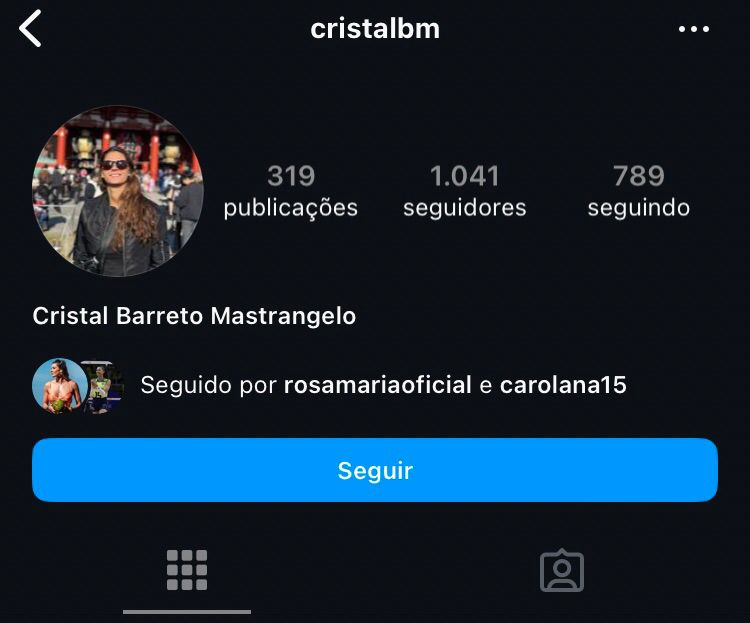The height and width of the screenshot is (623, 750).
Task: Open rosamariaoficial's profile link
Action: tap(377, 385)
